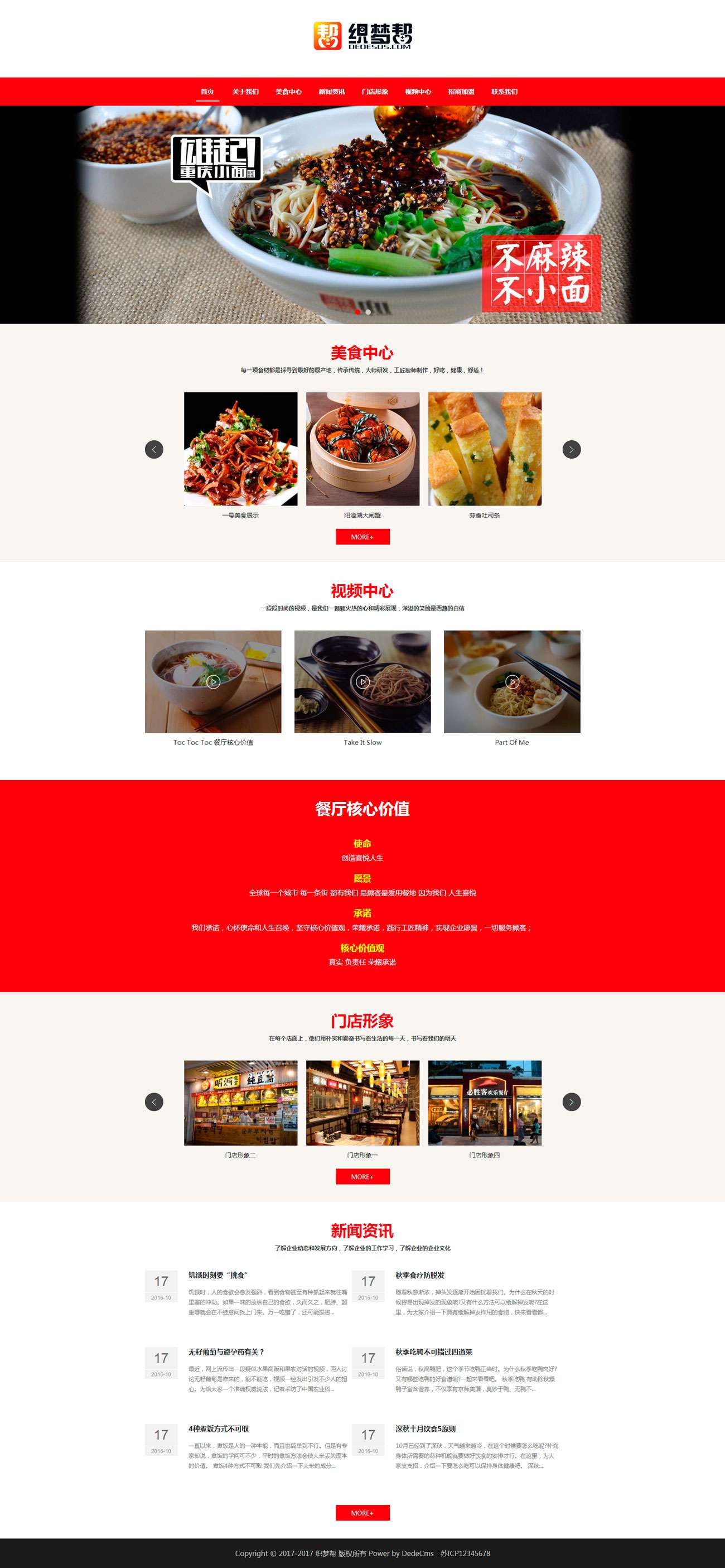Viewport: 725px width, 1568px height.
Task: Play the Take It Slow video
Action: (x=362, y=682)
